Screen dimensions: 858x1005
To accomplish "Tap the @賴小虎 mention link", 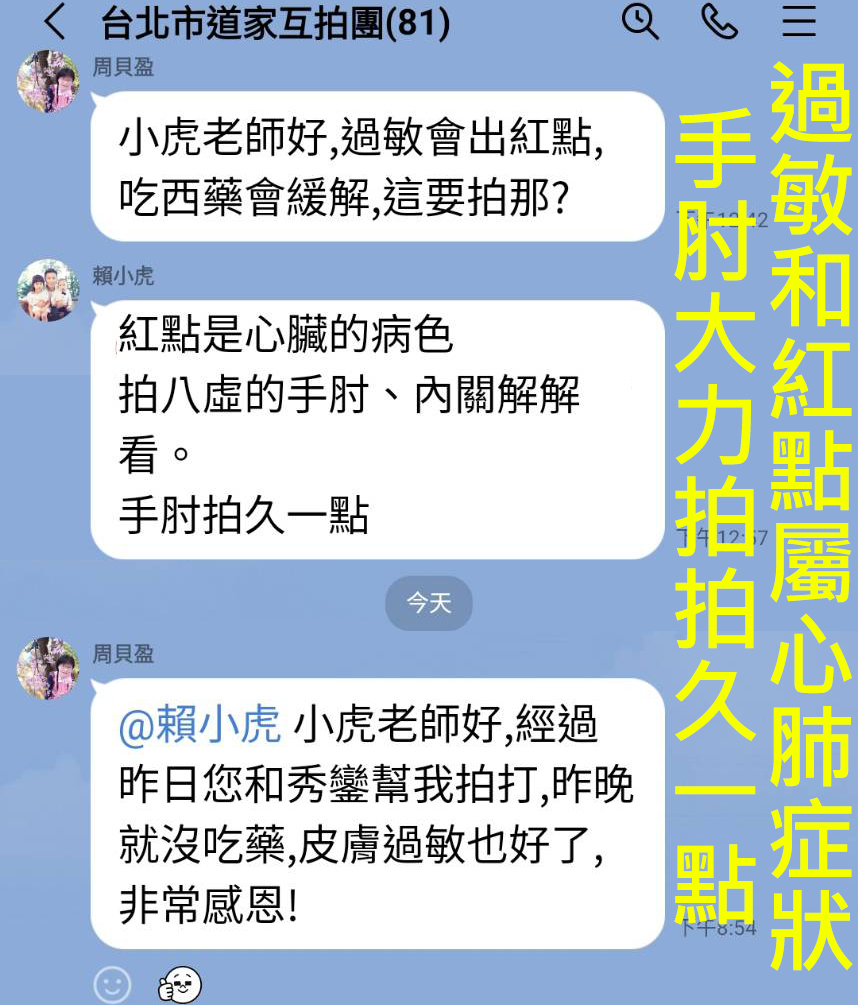I will point(200,727).
